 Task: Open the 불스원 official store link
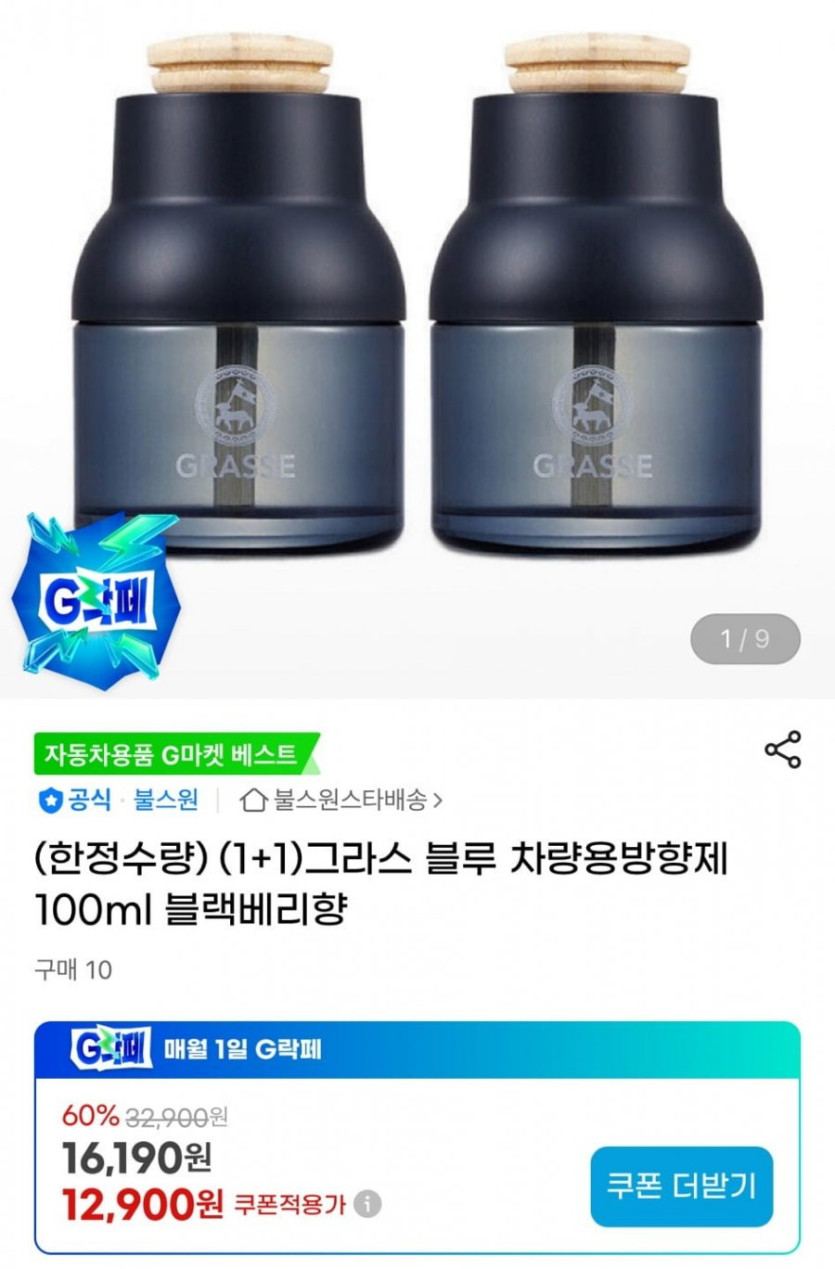[165, 799]
